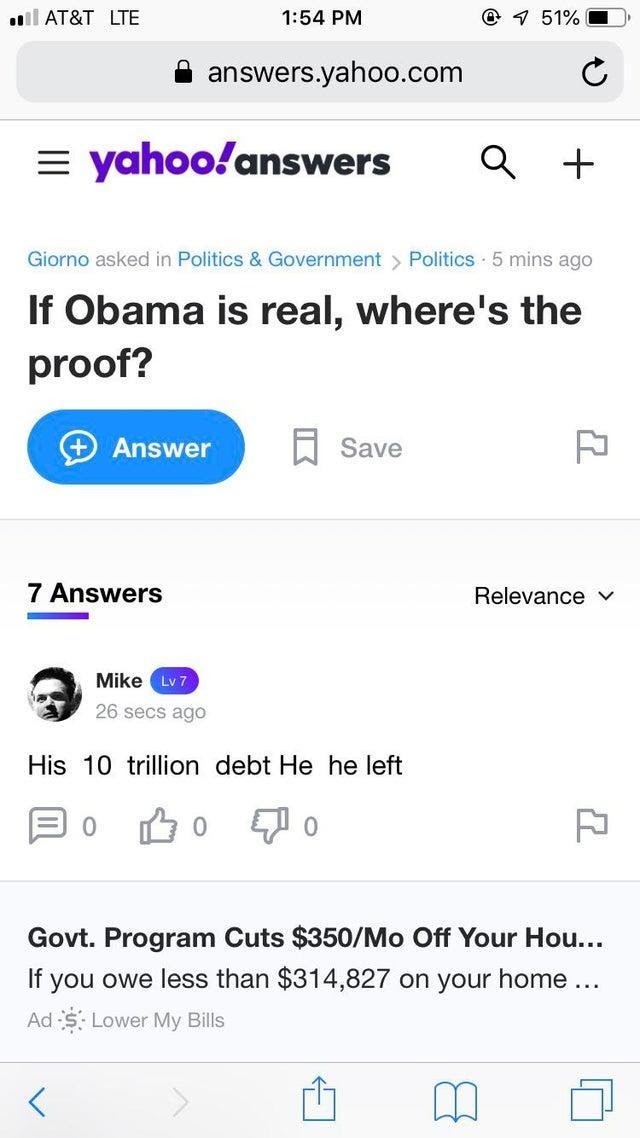Open the Yahoo Answers search
The width and height of the screenshot is (640, 1138).
pos(499,163)
